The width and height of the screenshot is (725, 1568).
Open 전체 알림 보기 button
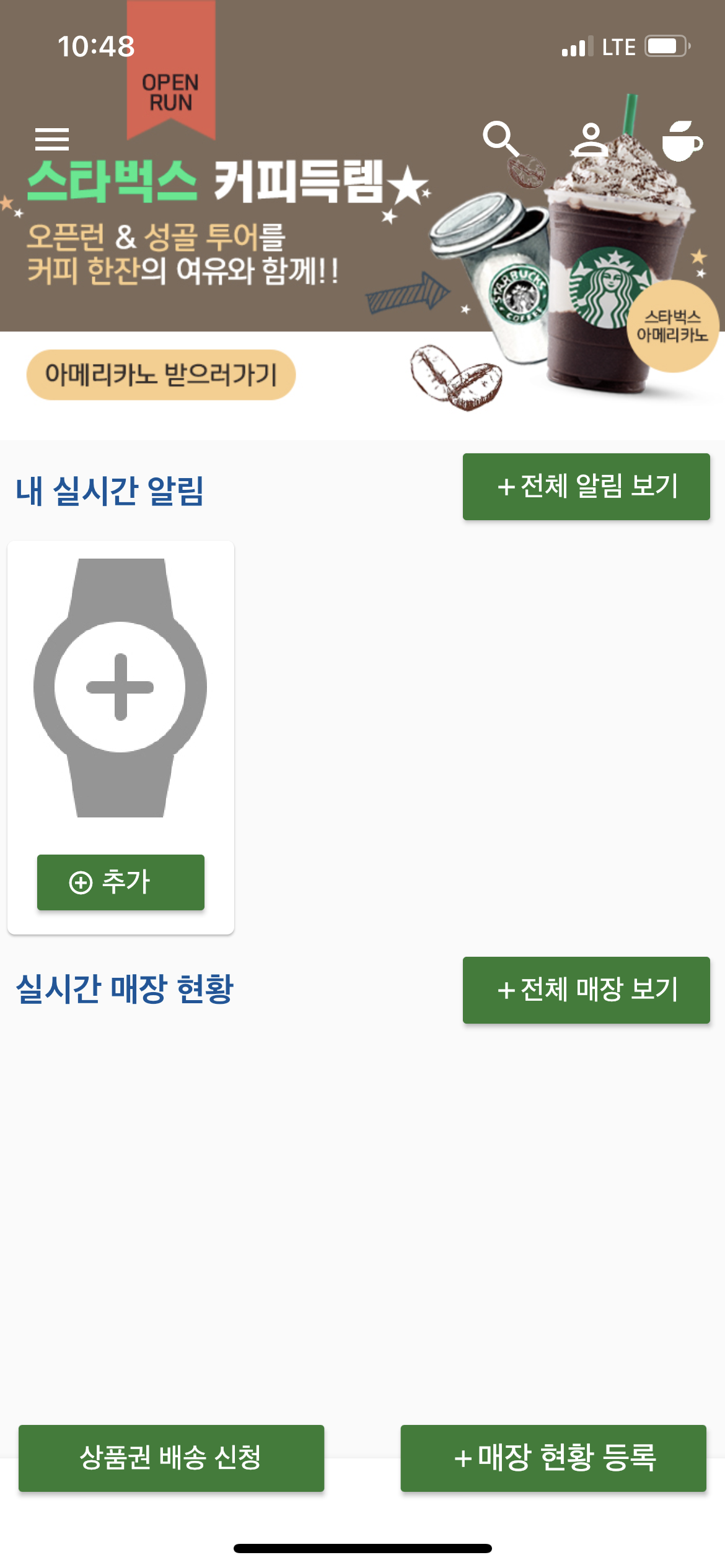point(586,486)
